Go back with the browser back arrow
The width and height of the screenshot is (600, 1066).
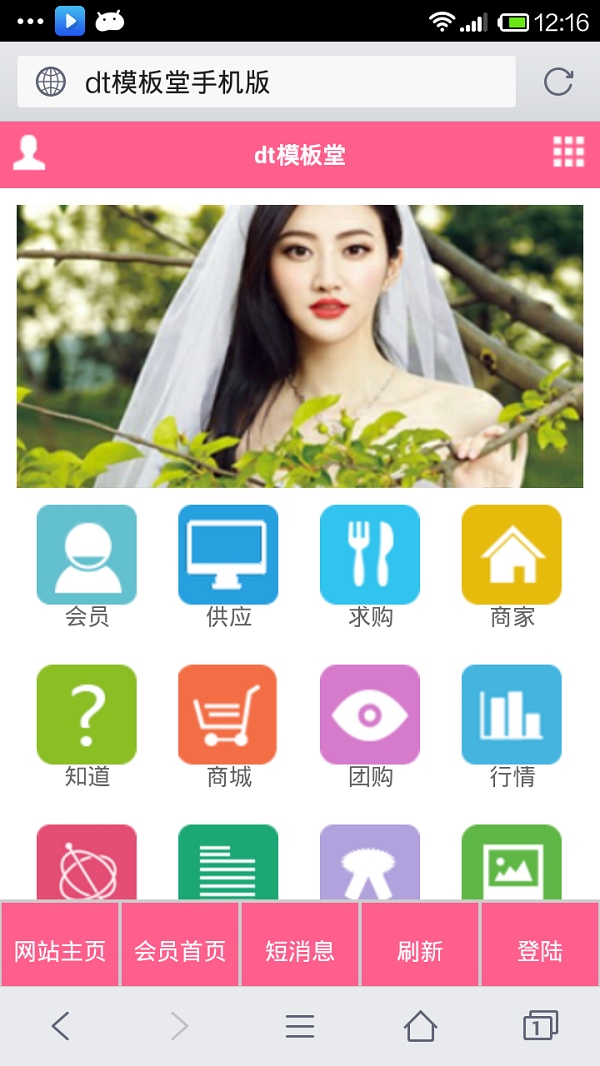point(61,1026)
